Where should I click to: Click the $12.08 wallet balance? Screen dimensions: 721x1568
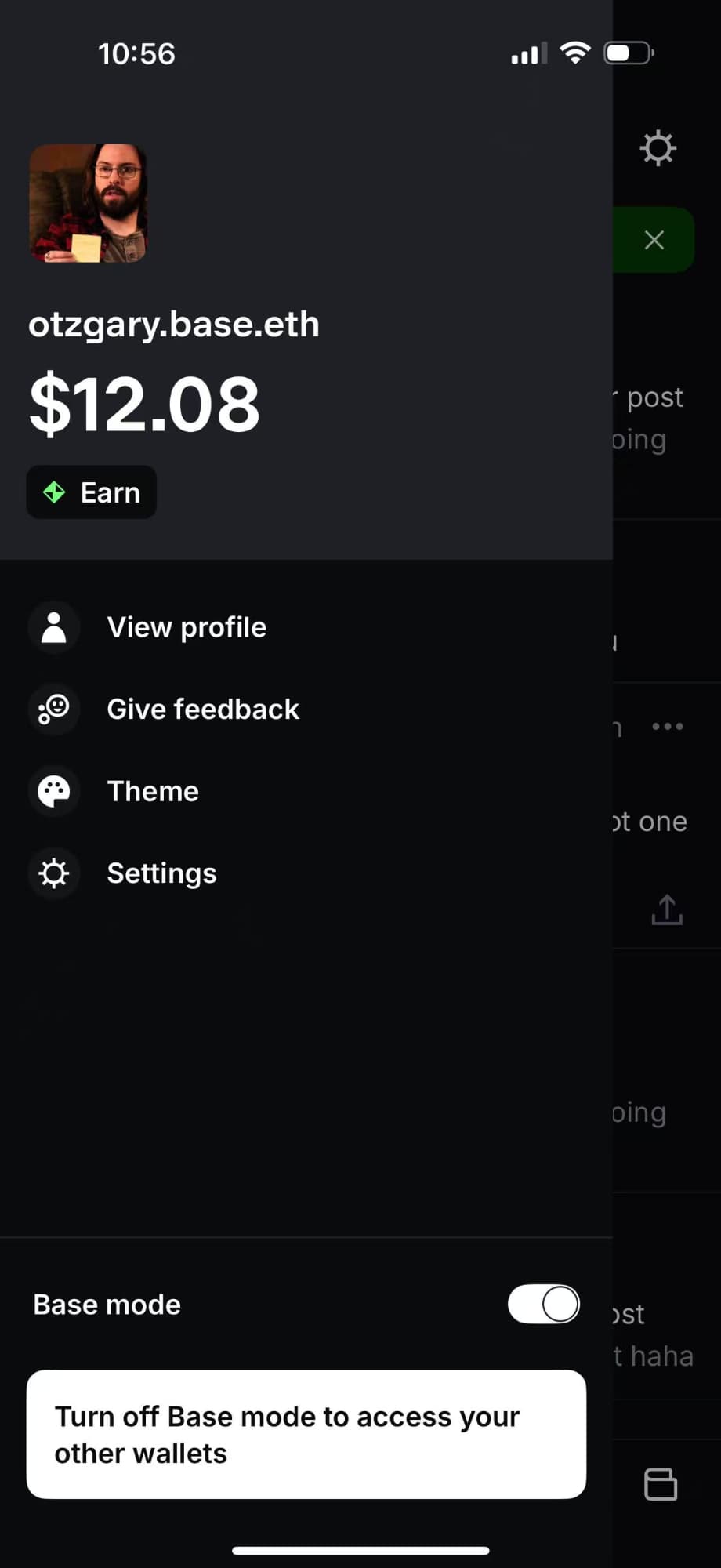pyautogui.click(x=144, y=402)
